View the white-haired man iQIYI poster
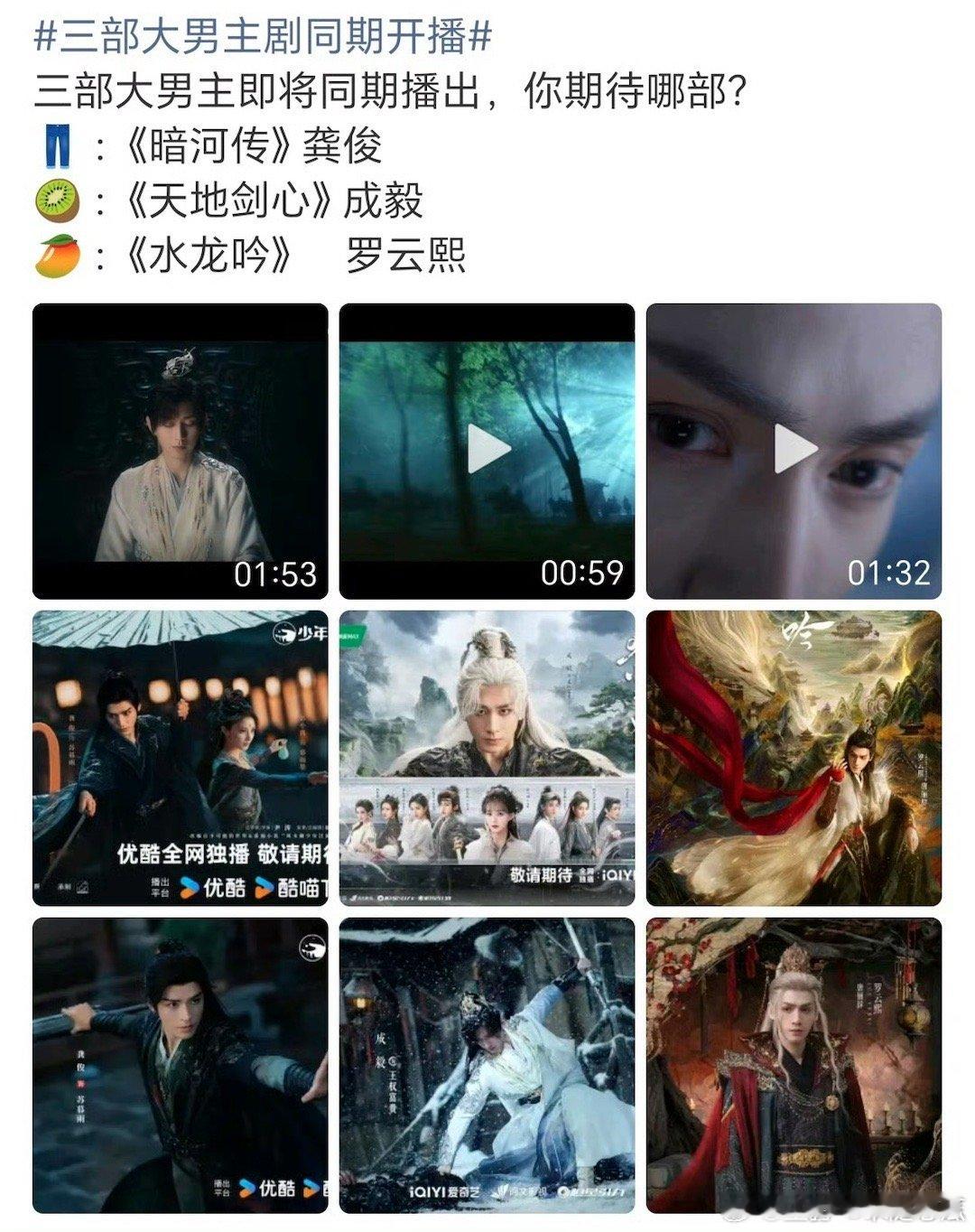975x1232 pixels. [487, 758]
